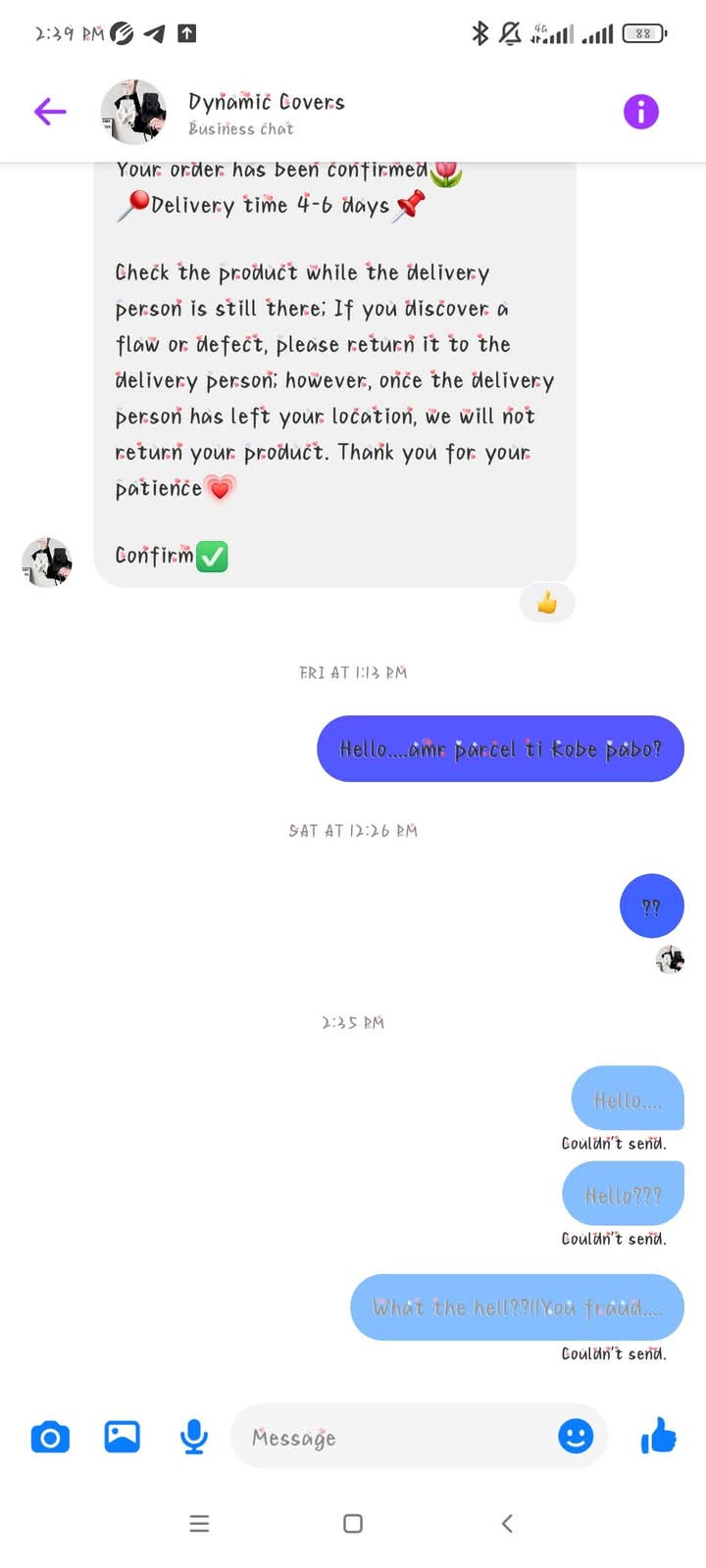Open the conversation info button
Image resolution: width=706 pixels, height=1568 pixels.
coord(641,112)
